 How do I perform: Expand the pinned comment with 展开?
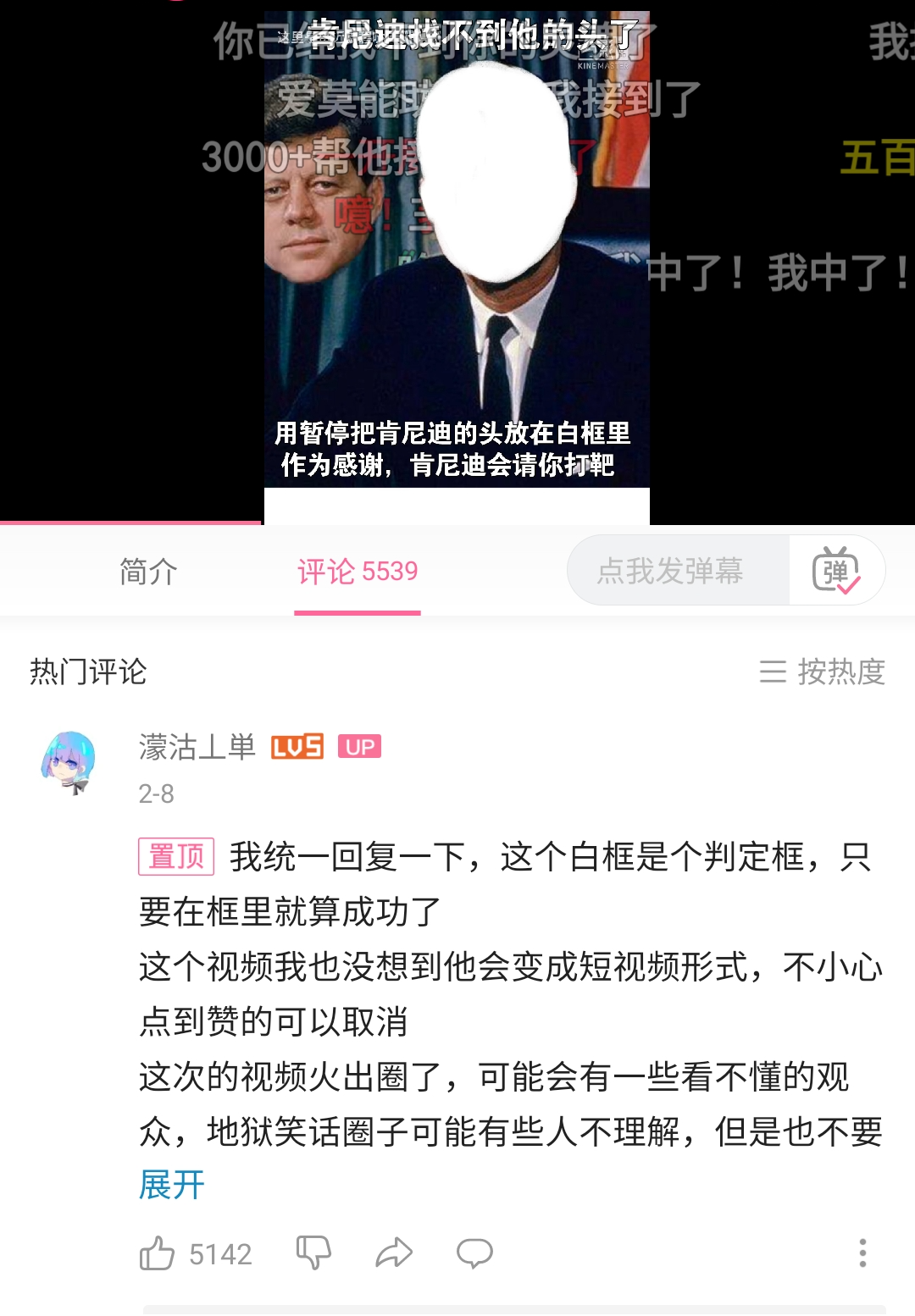pyautogui.click(x=172, y=1184)
